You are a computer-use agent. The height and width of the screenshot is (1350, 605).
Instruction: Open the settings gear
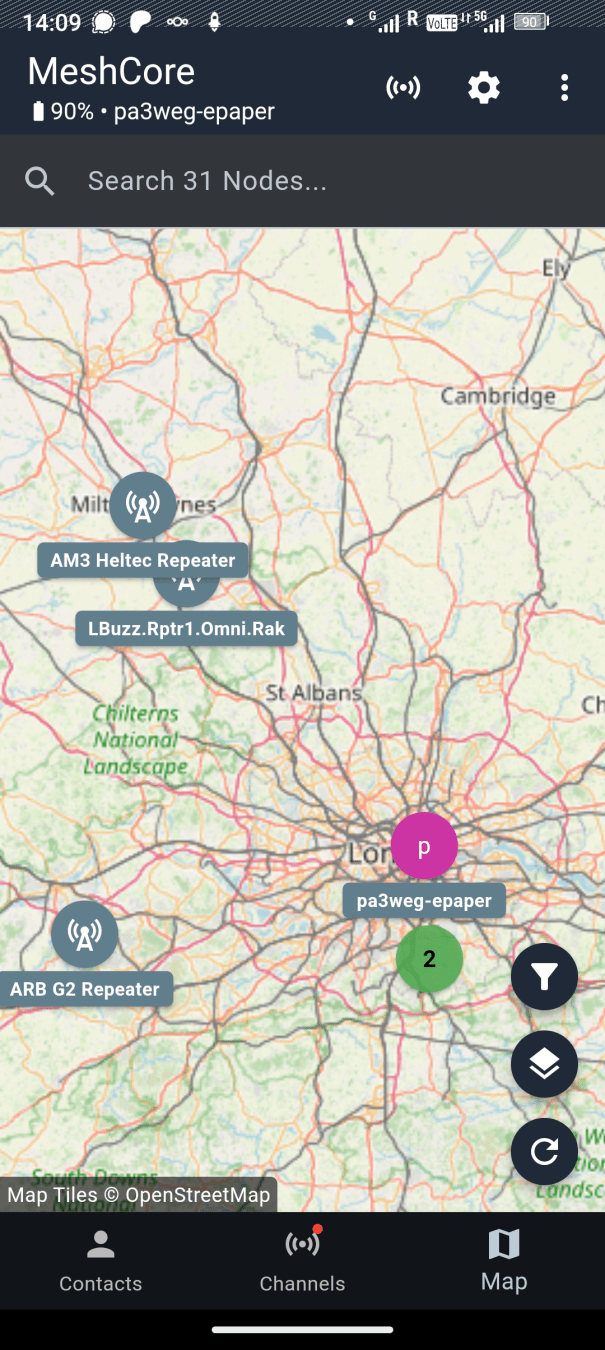(x=484, y=88)
